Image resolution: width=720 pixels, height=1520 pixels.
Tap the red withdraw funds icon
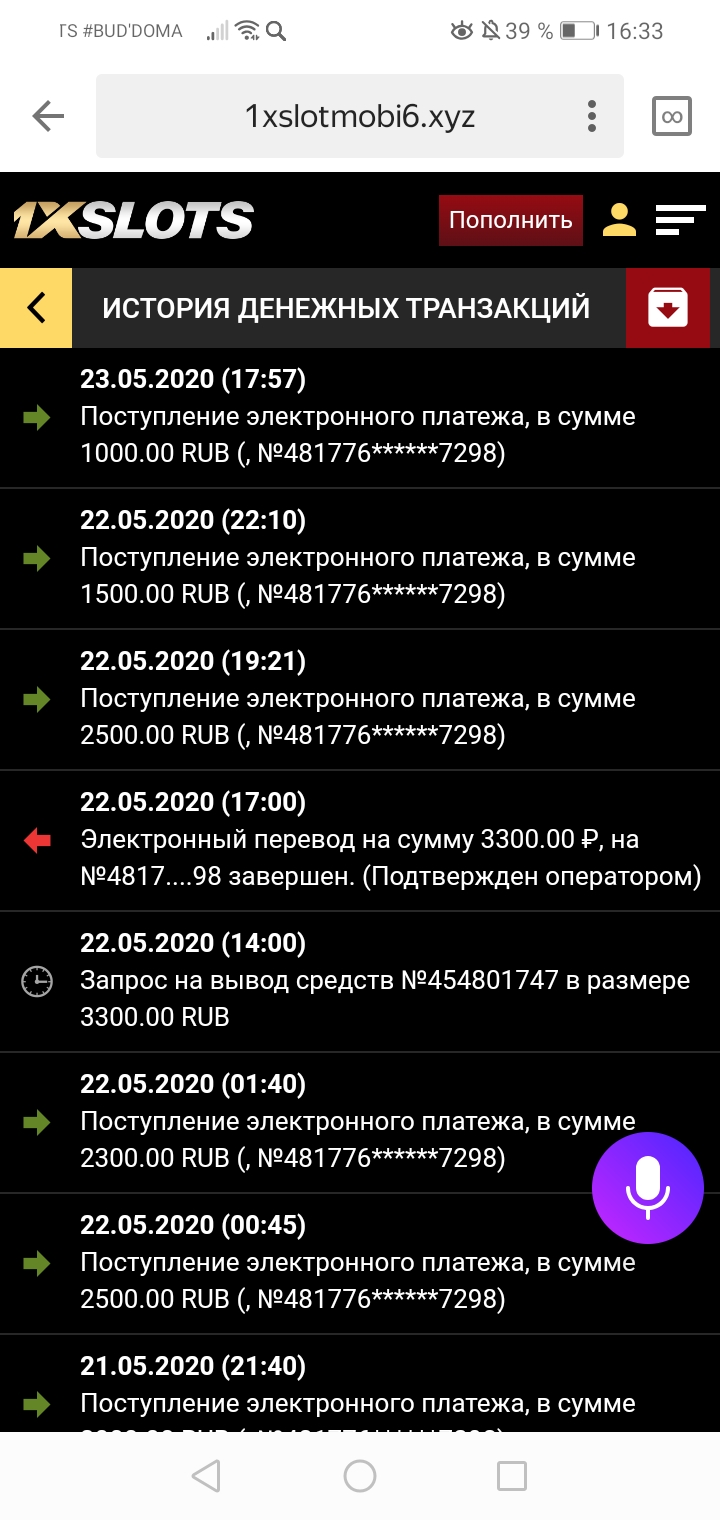tap(668, 308)
